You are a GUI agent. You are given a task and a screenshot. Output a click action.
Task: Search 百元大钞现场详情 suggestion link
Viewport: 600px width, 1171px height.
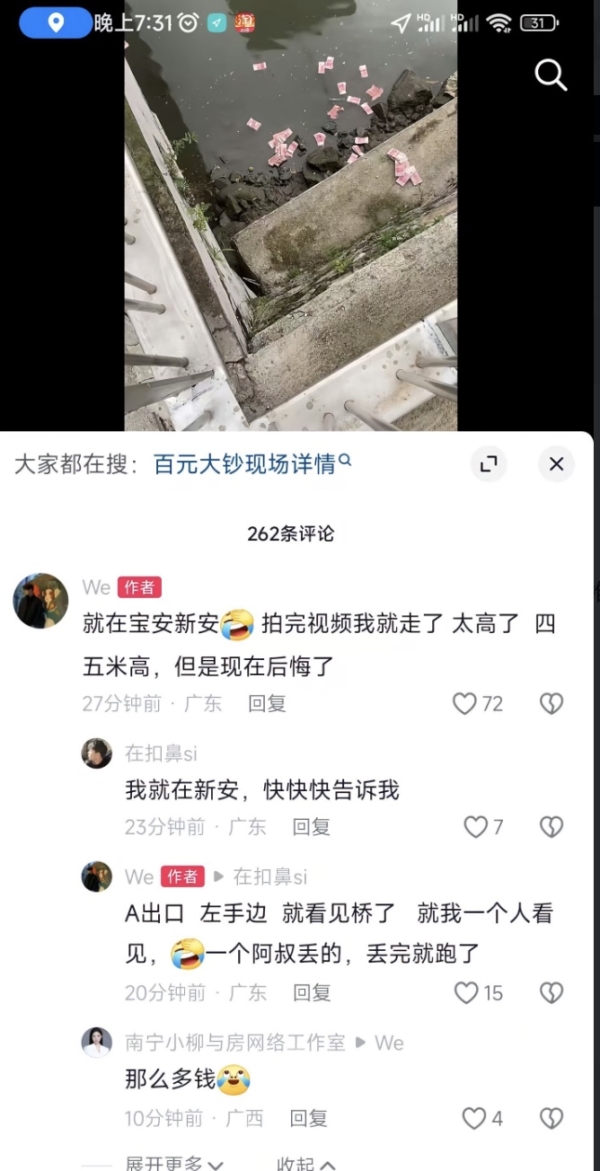[x=252, y=464]
